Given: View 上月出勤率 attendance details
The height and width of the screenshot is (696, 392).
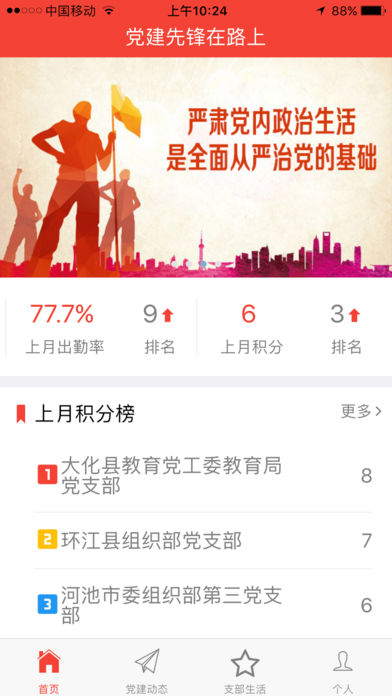Looking at the screenshot, I should (64, 328).
